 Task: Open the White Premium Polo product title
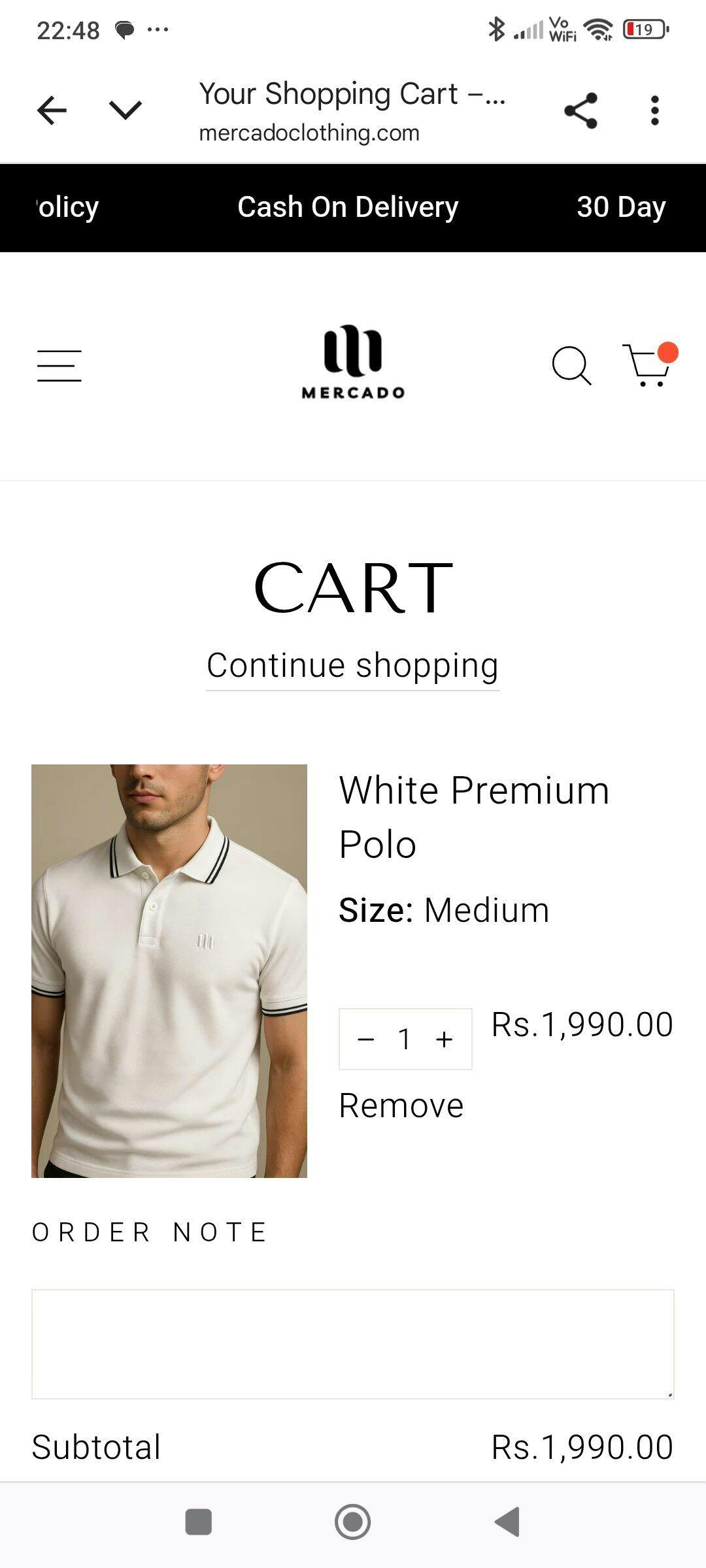473,817
